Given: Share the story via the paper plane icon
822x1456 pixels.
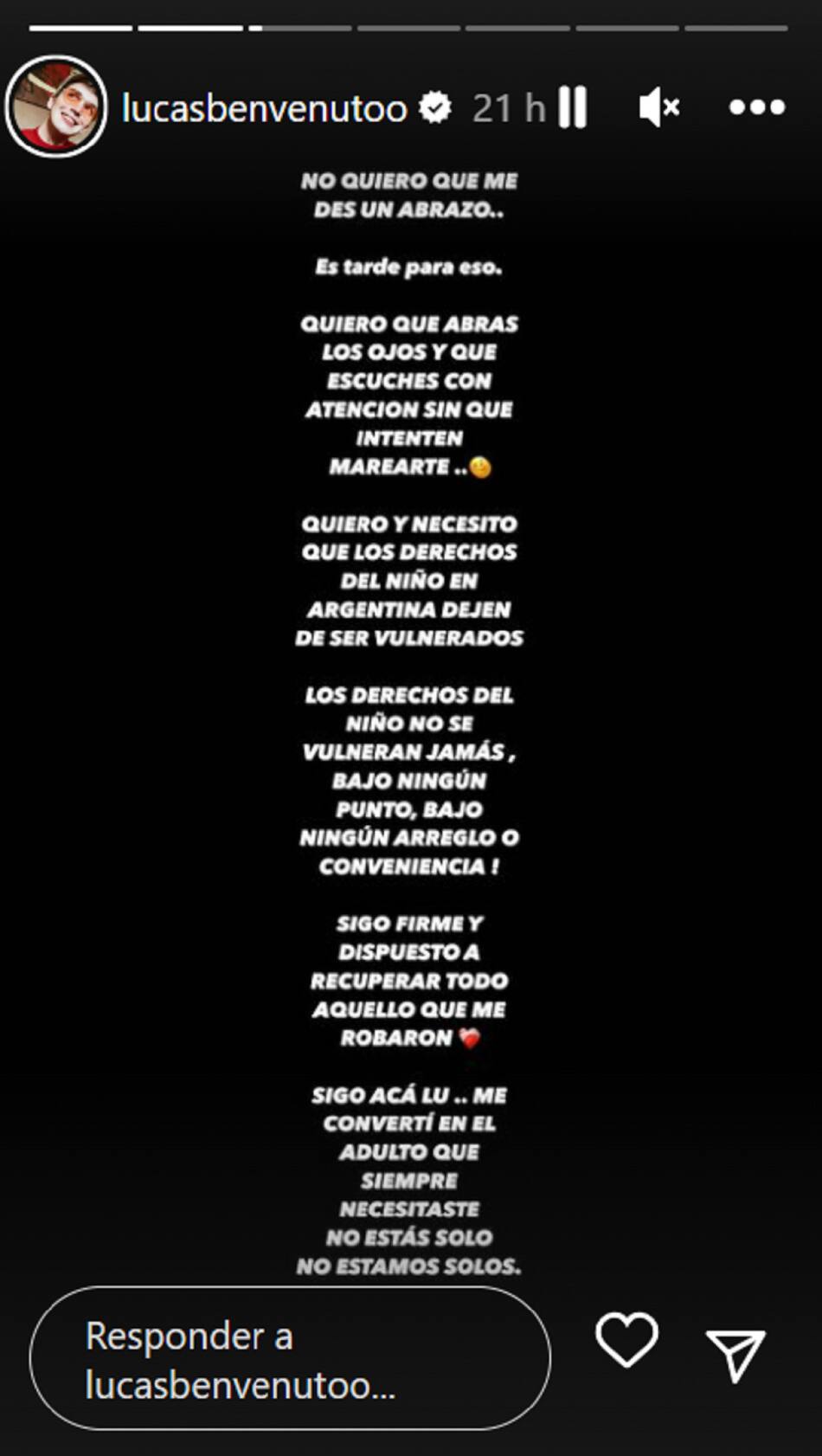Looking at the screenshot, I should [735, 1355].
